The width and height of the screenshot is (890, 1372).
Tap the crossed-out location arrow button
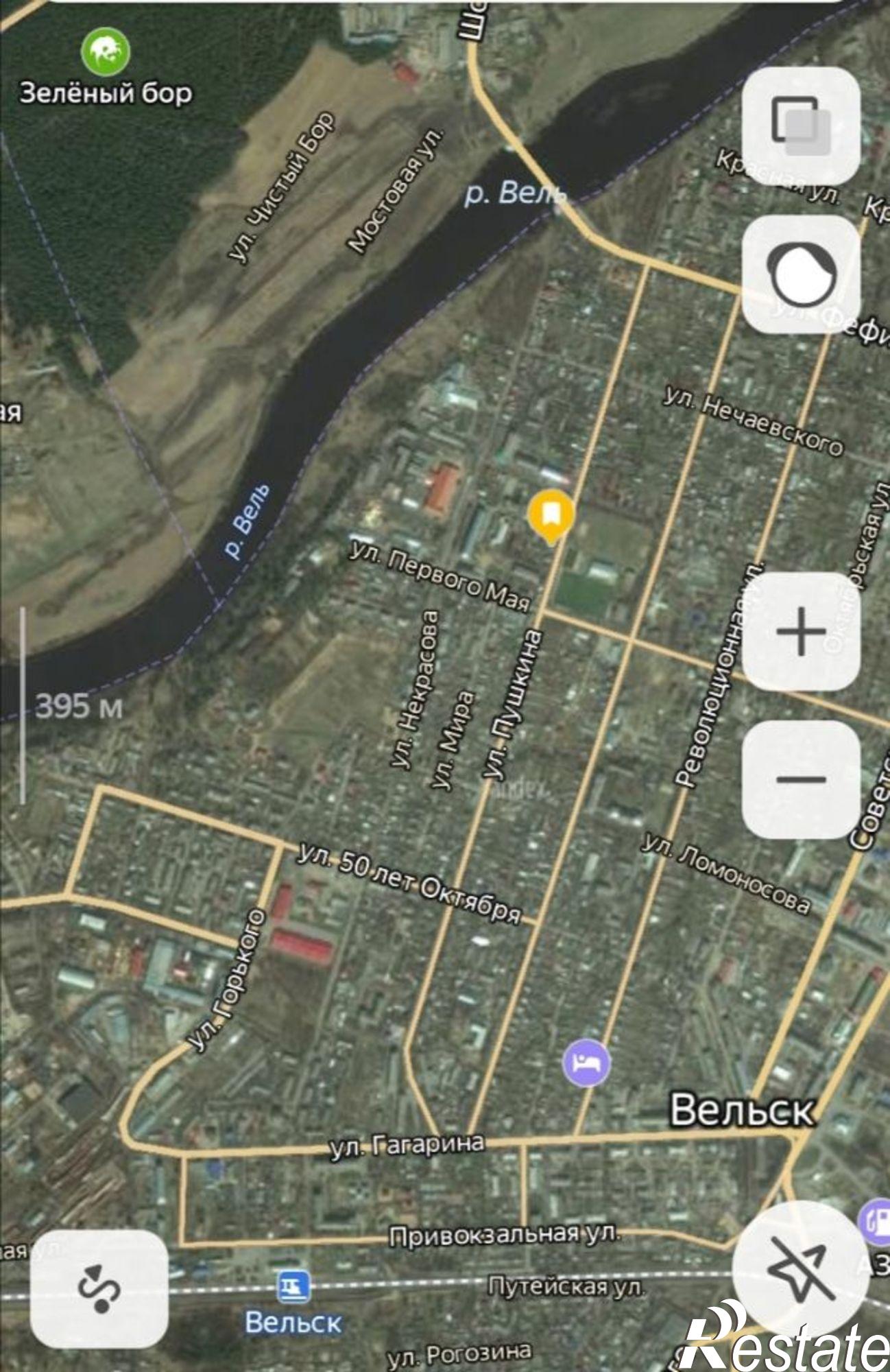point(799,1268)
